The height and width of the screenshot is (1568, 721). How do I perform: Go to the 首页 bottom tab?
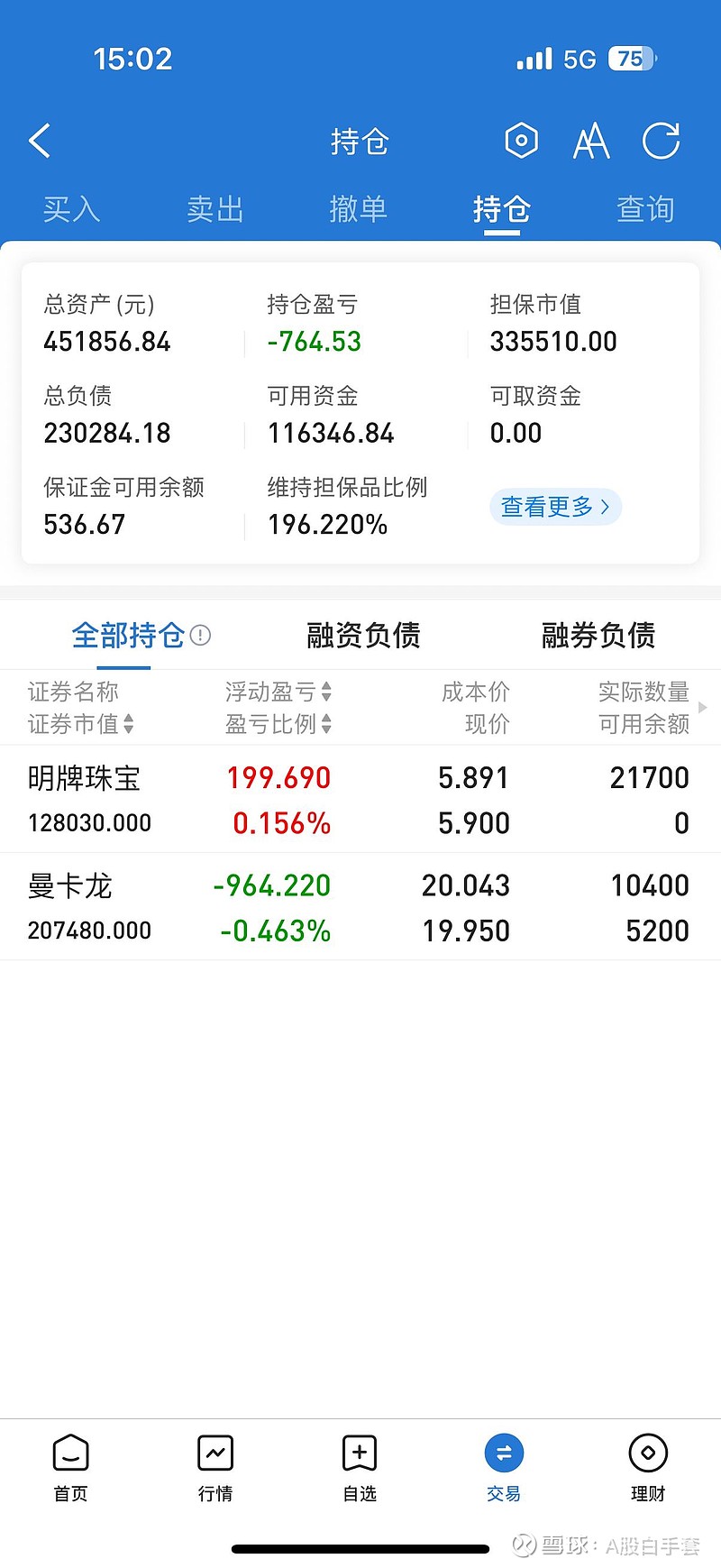[x=71, y=1469]
